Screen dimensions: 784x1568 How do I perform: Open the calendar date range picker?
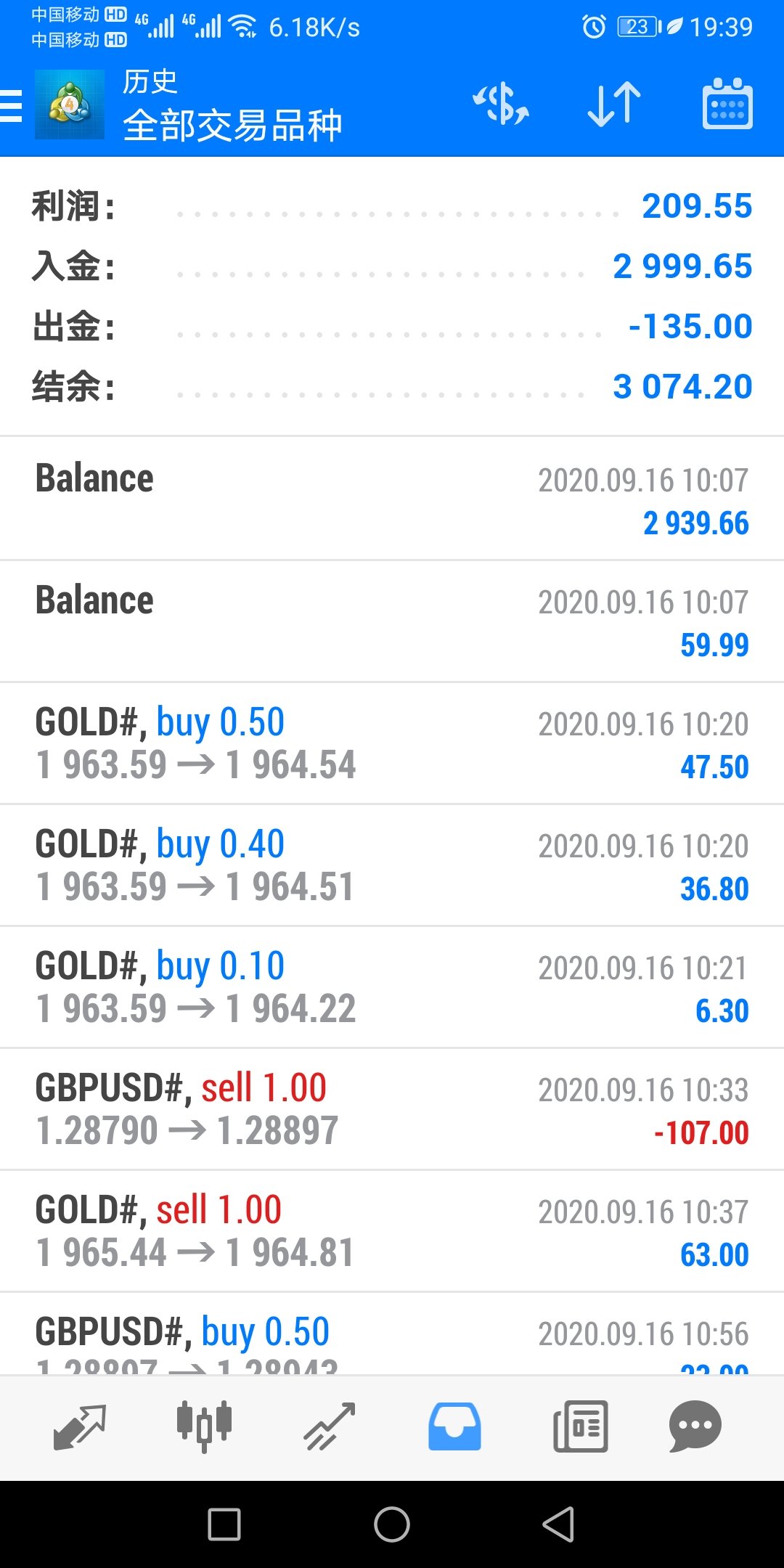(727, 104)
